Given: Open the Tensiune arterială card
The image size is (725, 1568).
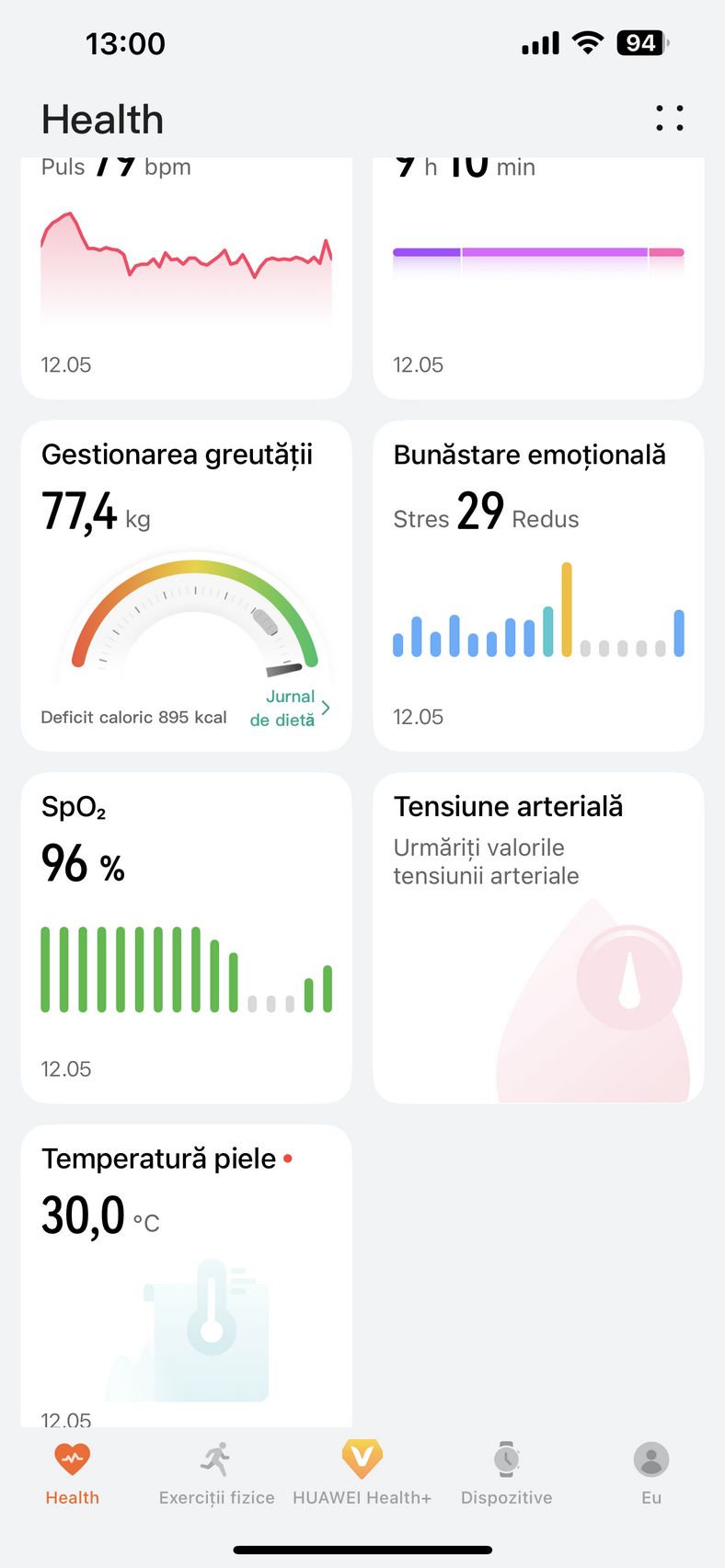Looking at the screenshot, I should [x=538, y=938].
